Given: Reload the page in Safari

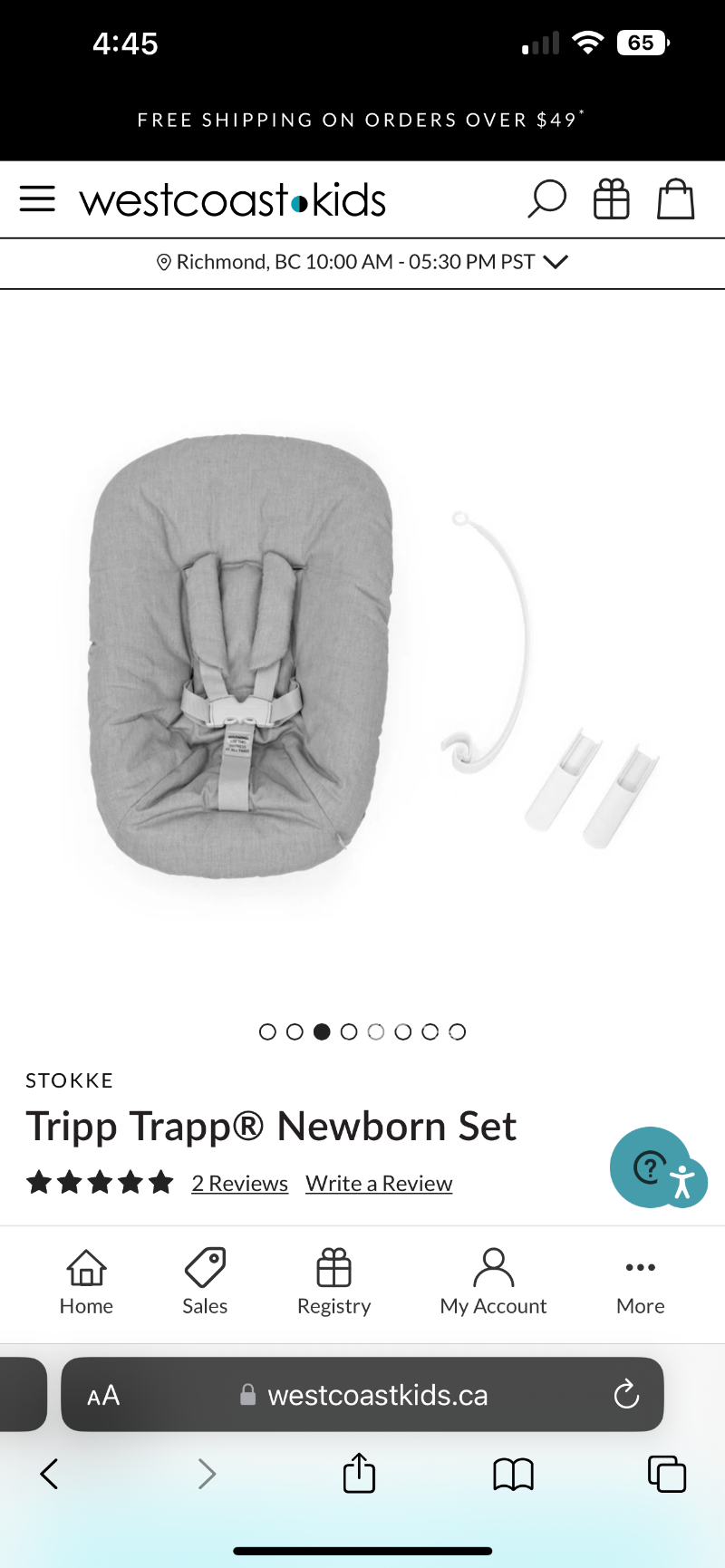Looking at the screenshot, I should [626, 1394].
